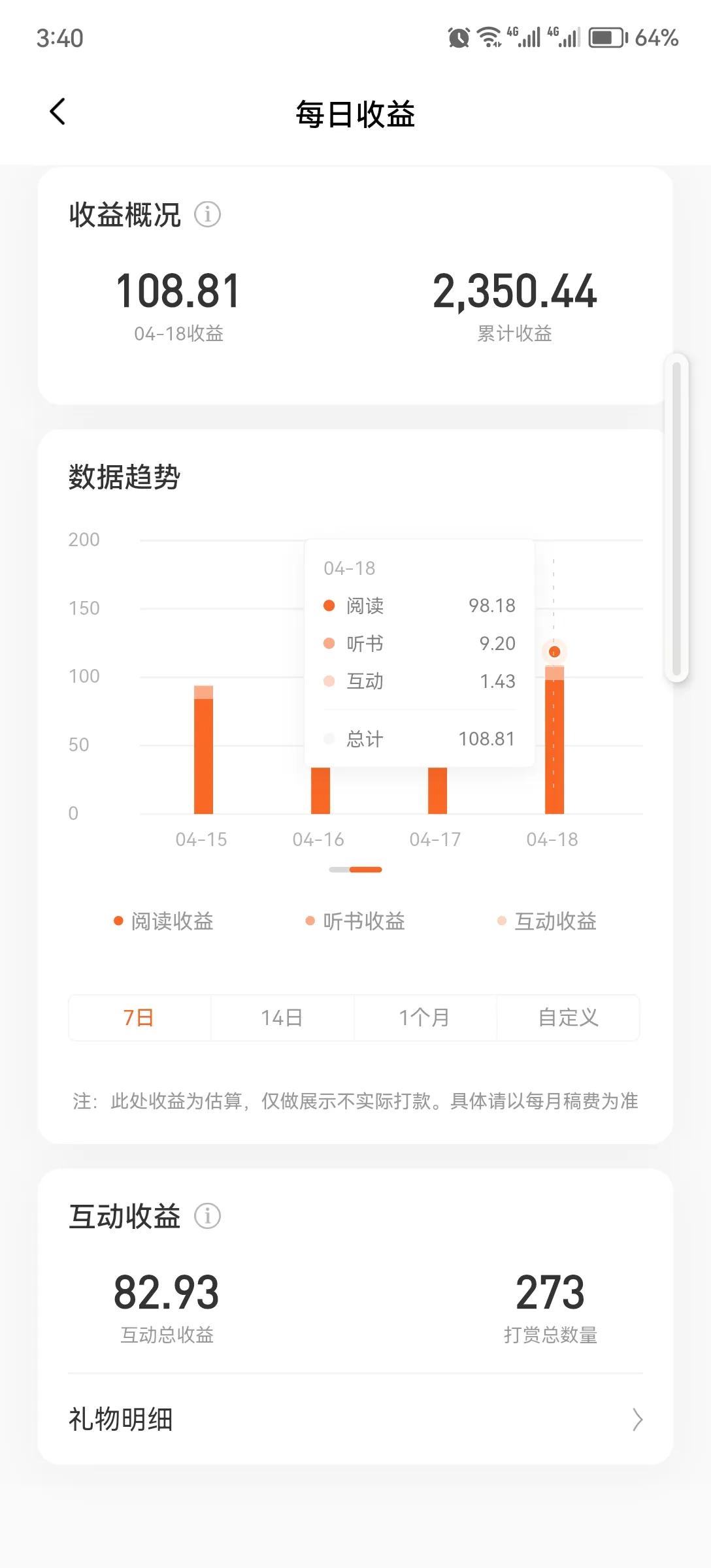Switch to the 14日 view
The width and height of the screenshot is (711, 1568).
282,1017
